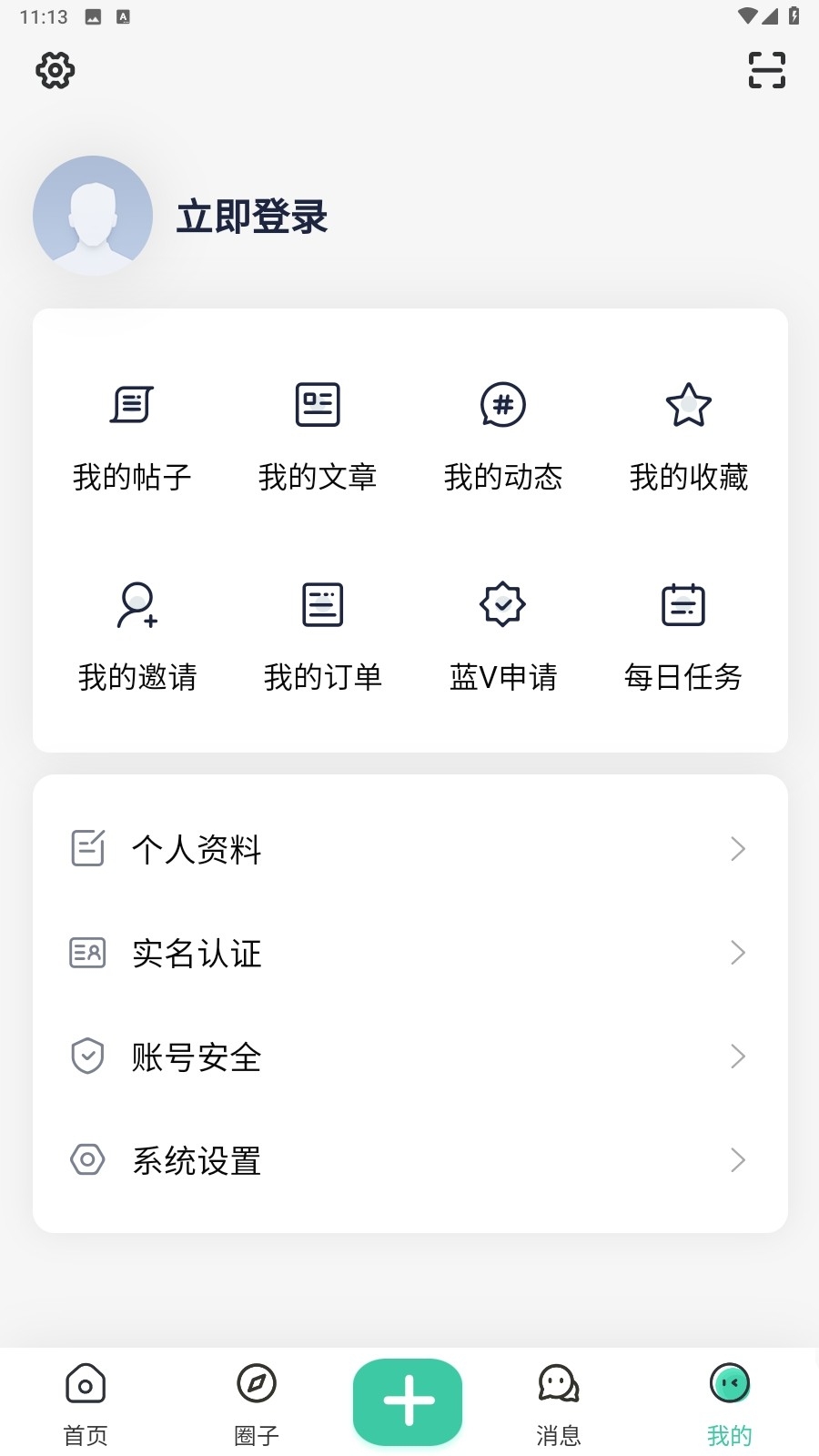Open the settings gear icon

[55, 70]
